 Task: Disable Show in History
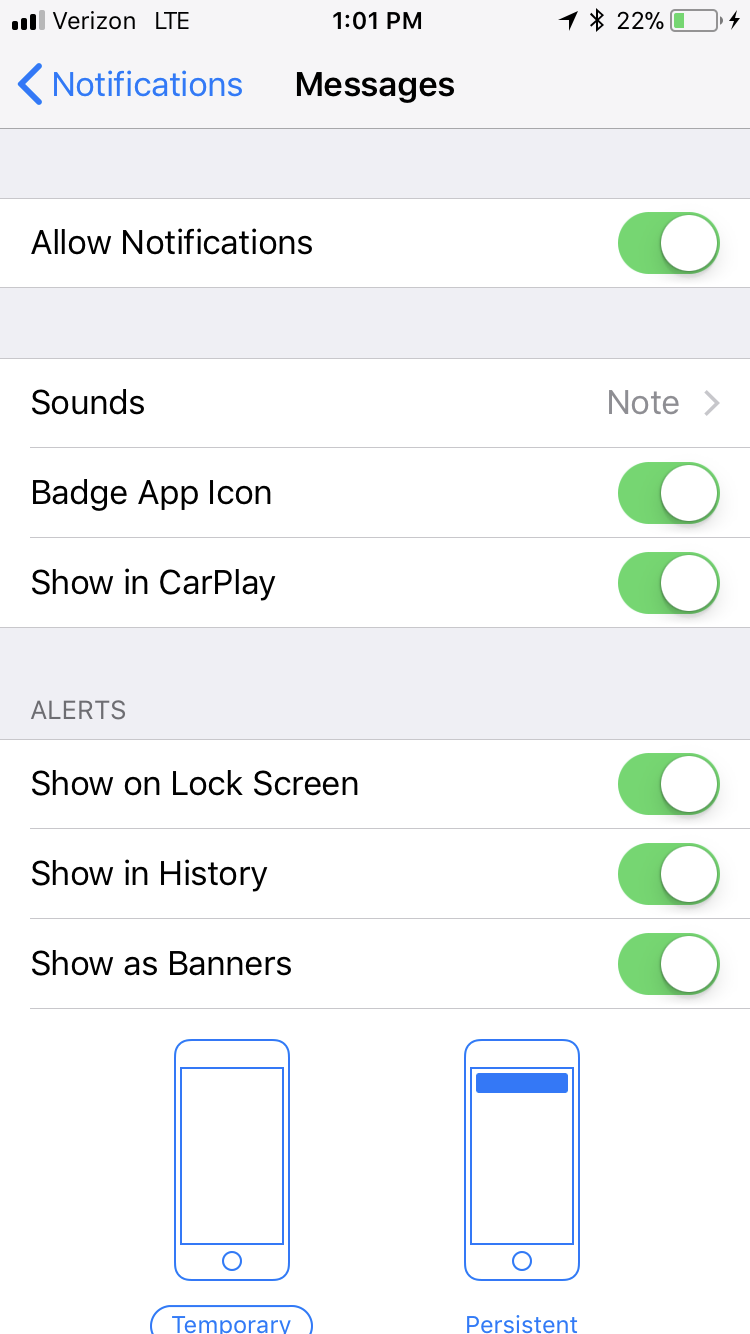669,874
